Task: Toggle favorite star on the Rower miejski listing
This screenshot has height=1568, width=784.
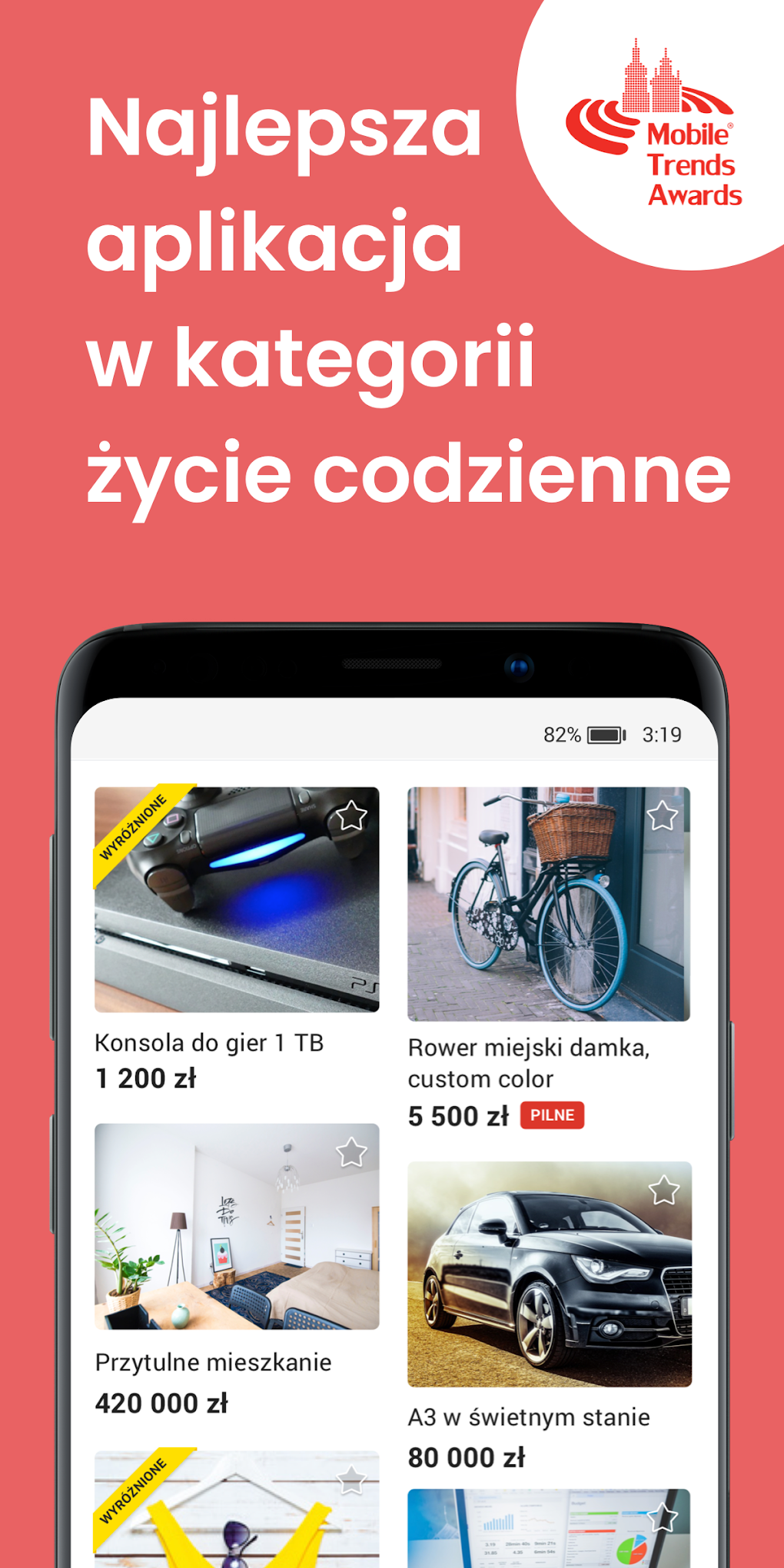Action: coord(663,816)
